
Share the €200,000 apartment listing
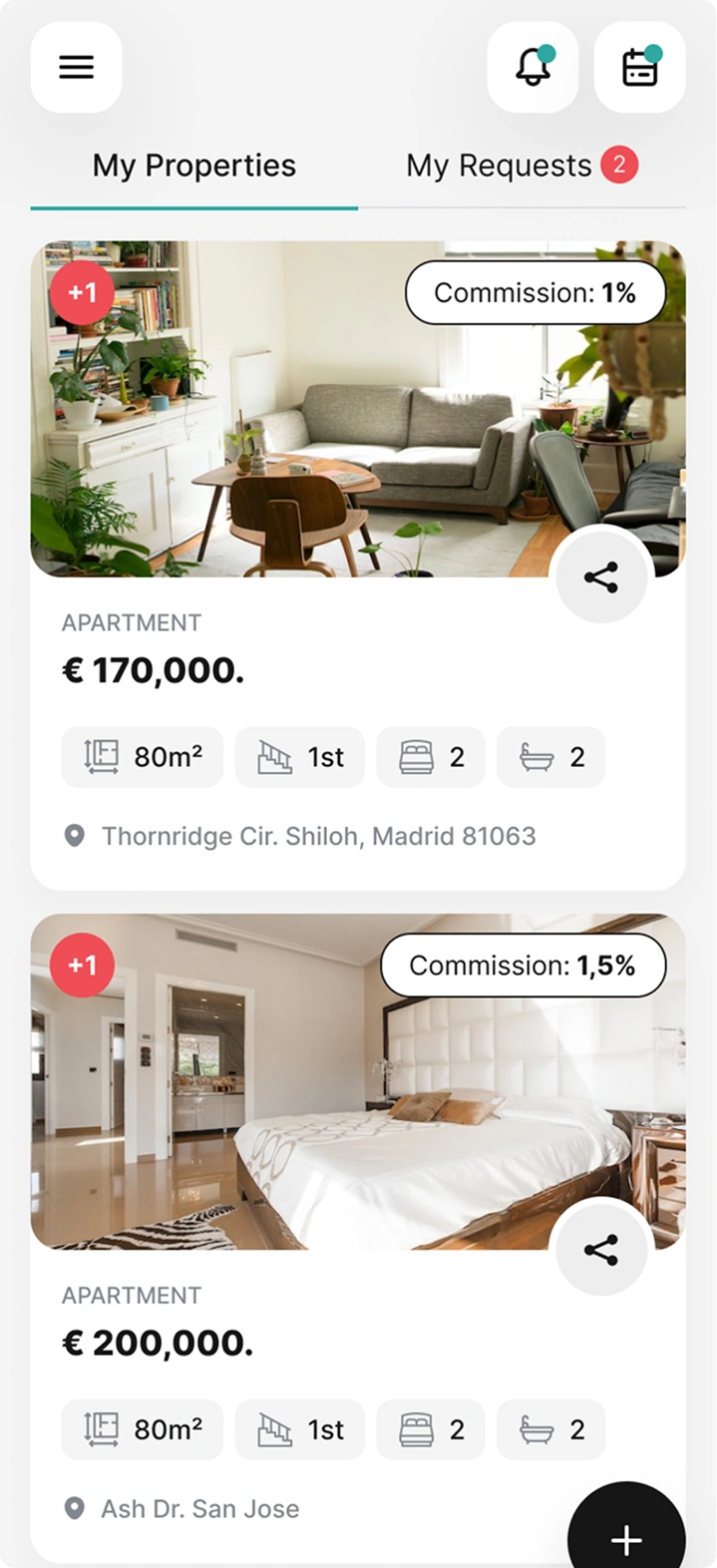[x=600, y=1250]
